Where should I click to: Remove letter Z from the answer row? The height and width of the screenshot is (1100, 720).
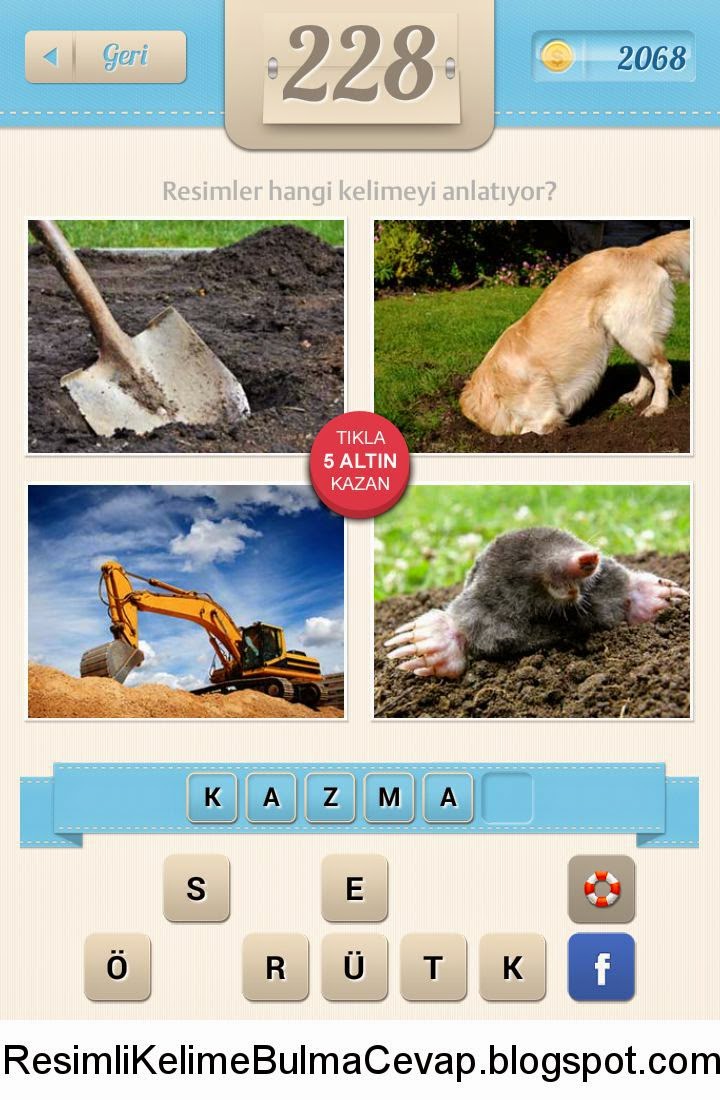(x=330, y=797)
